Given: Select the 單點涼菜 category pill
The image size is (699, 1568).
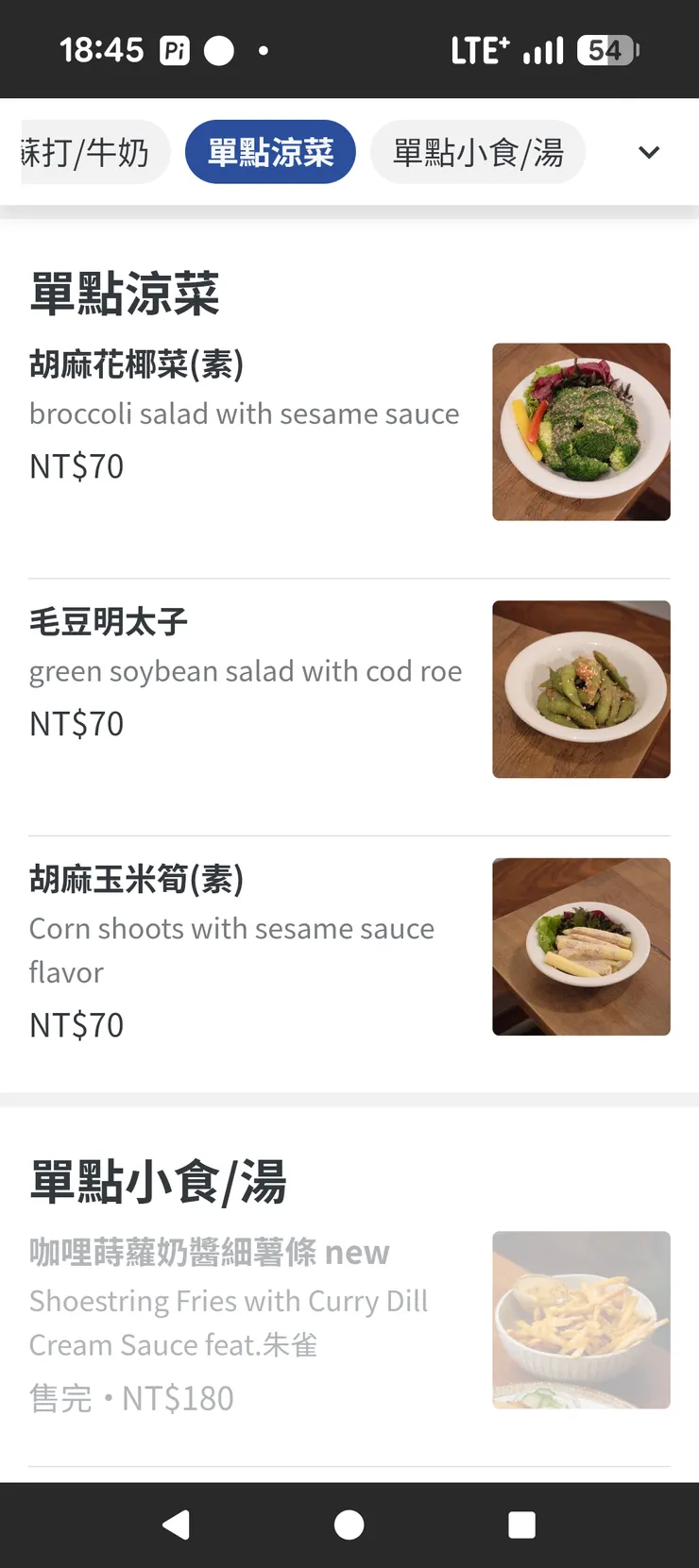Looking at the screenshot, I should tap(270, 151).
